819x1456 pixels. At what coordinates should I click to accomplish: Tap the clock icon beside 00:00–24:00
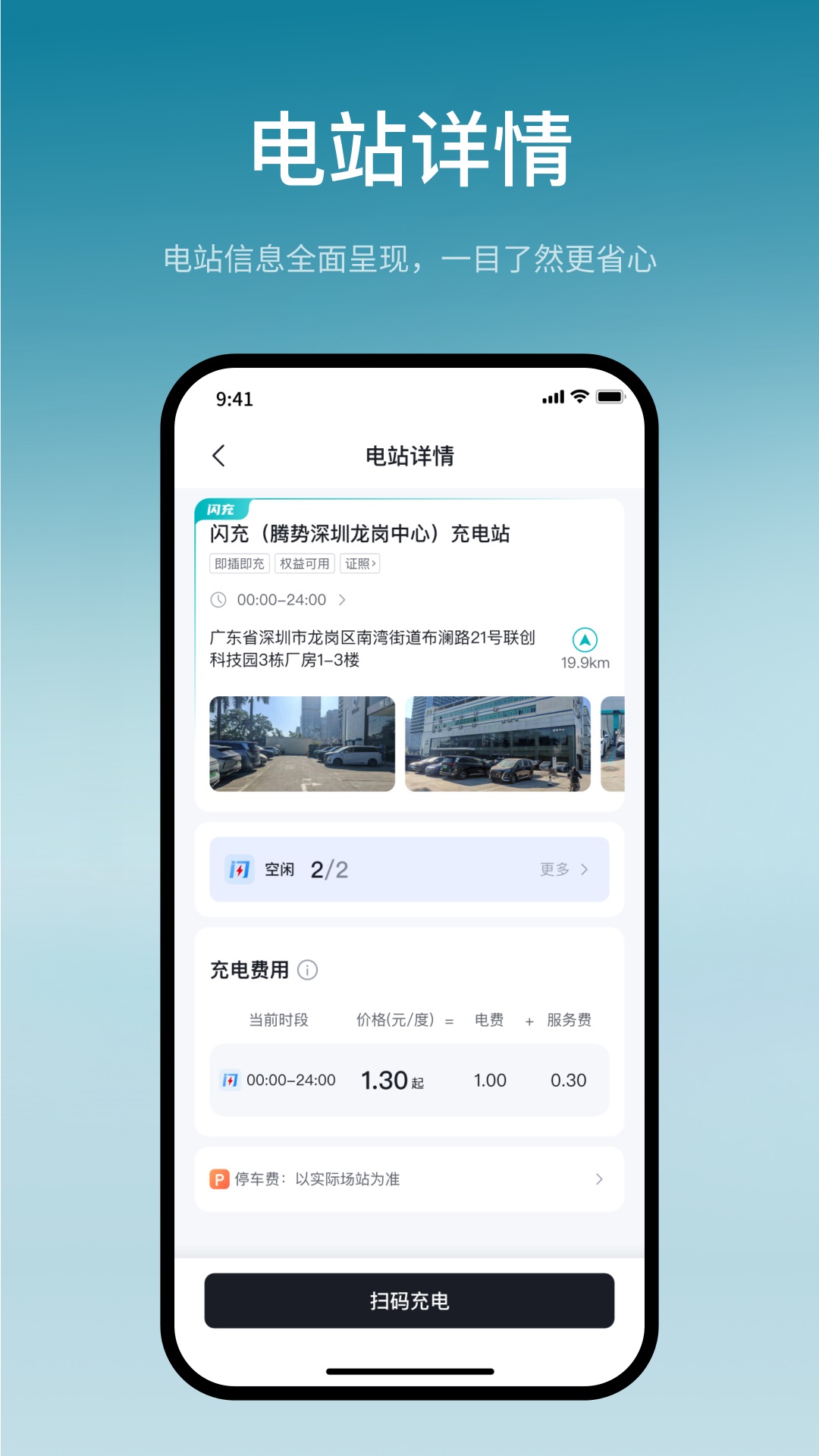tap(218, 600)
